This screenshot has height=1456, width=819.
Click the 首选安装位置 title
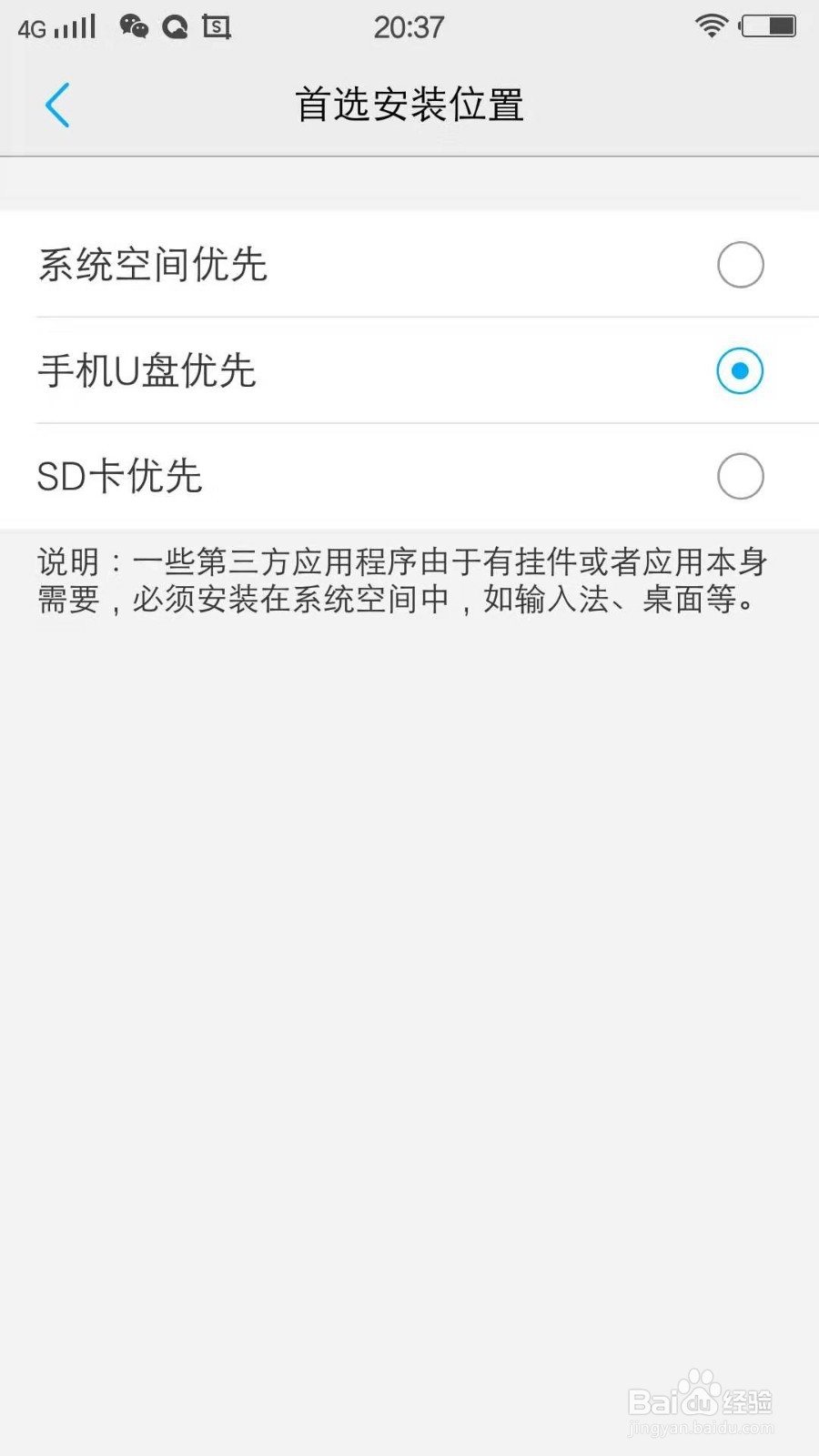coord(409,105)
